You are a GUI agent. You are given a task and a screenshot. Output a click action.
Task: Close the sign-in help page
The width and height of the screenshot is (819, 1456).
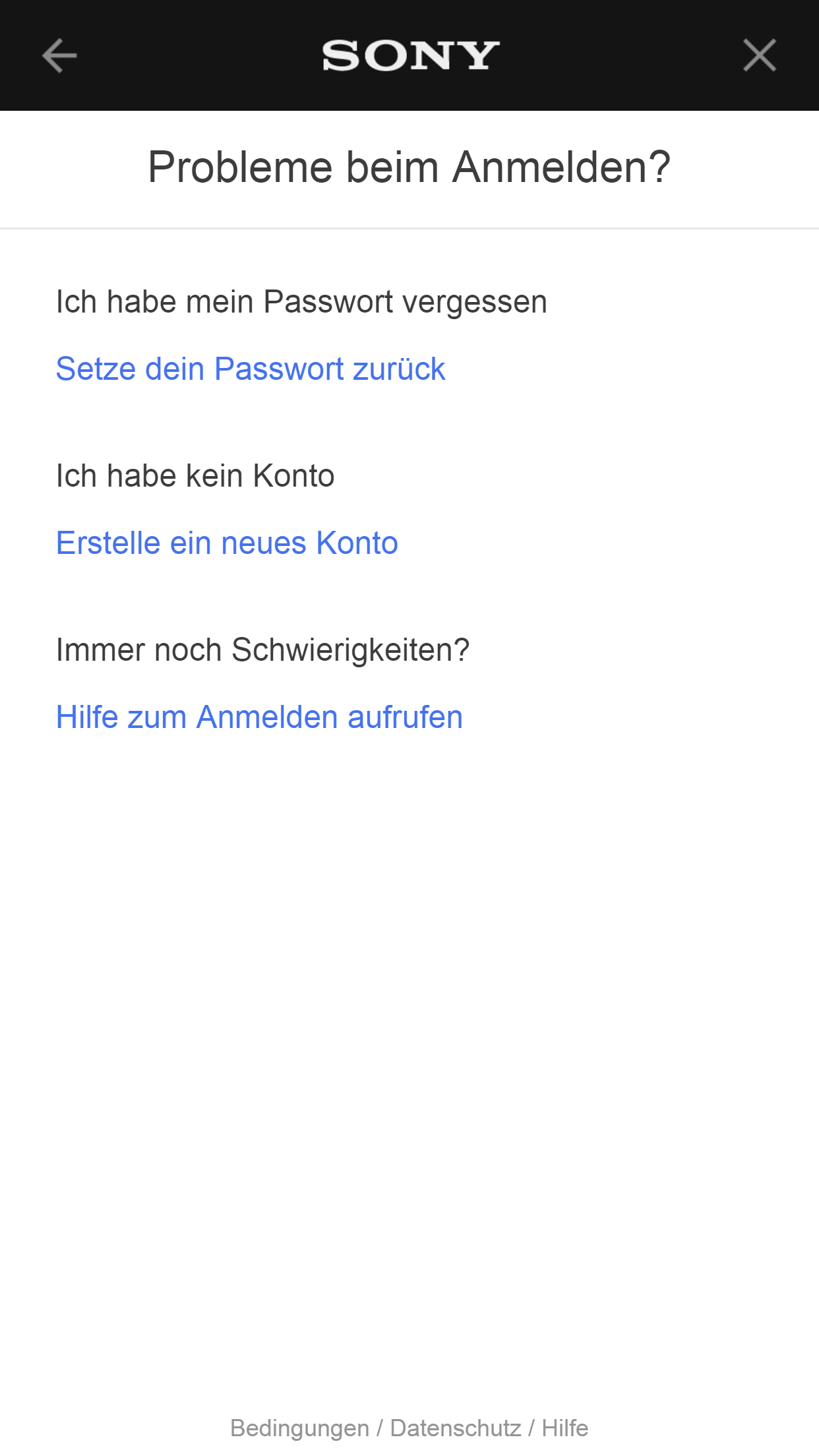pos(759,55)
